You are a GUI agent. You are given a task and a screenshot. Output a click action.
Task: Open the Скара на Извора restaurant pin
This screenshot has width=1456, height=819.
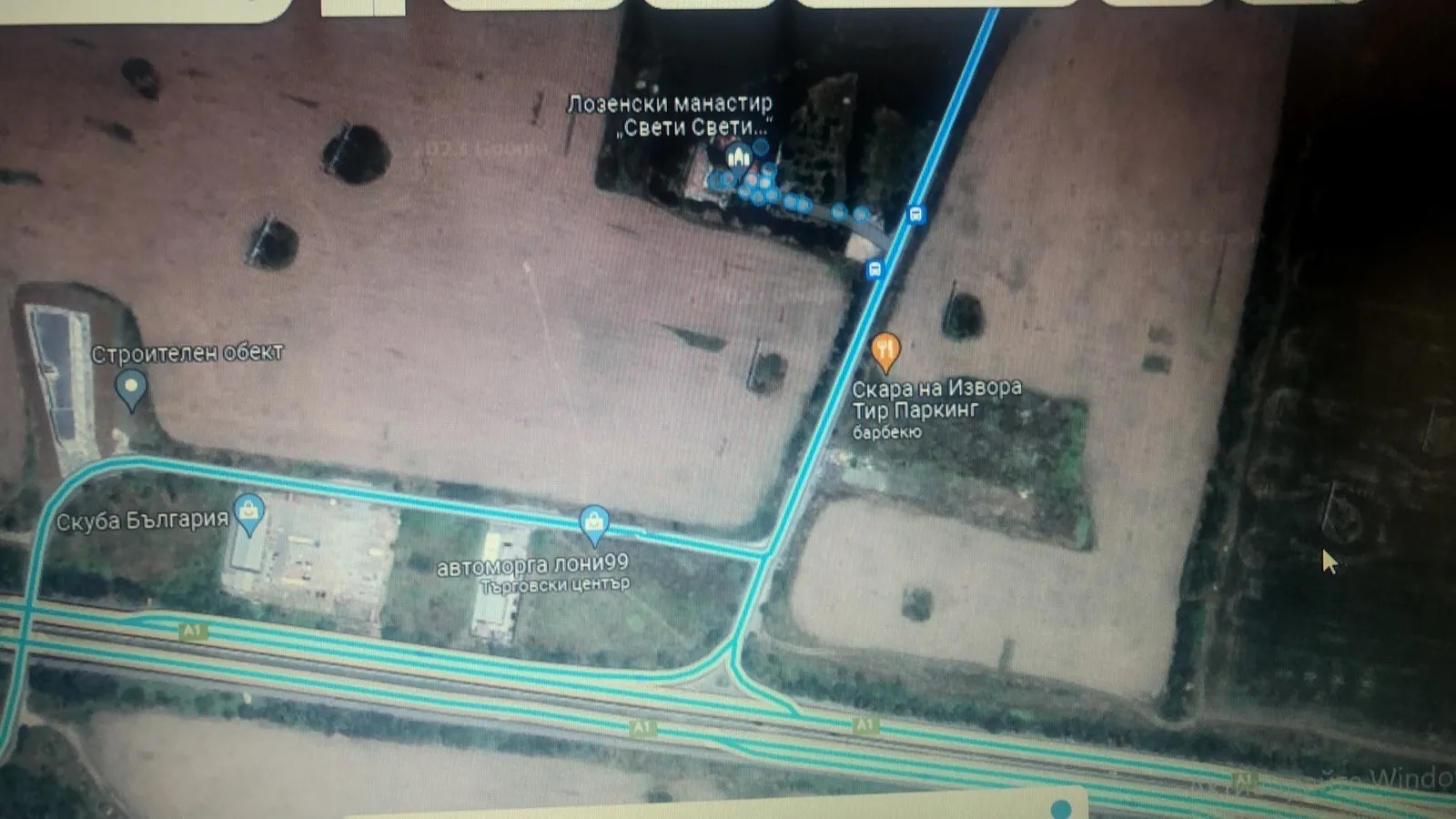[885, 349]
